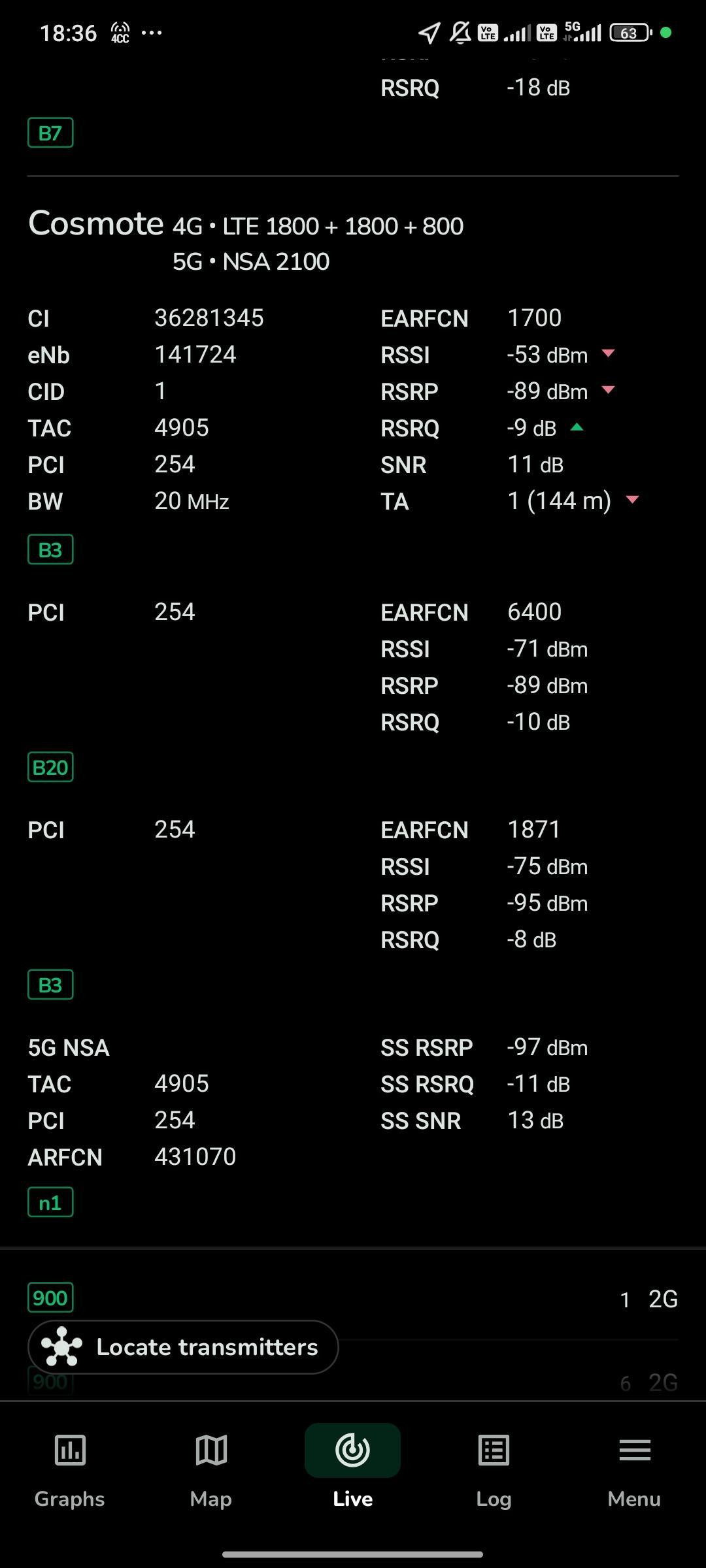The width and height of the screenshot is (706, 1568).
Task: Open the 900 band 2G neighbor row numbered 1
Action: [353, 1298]
